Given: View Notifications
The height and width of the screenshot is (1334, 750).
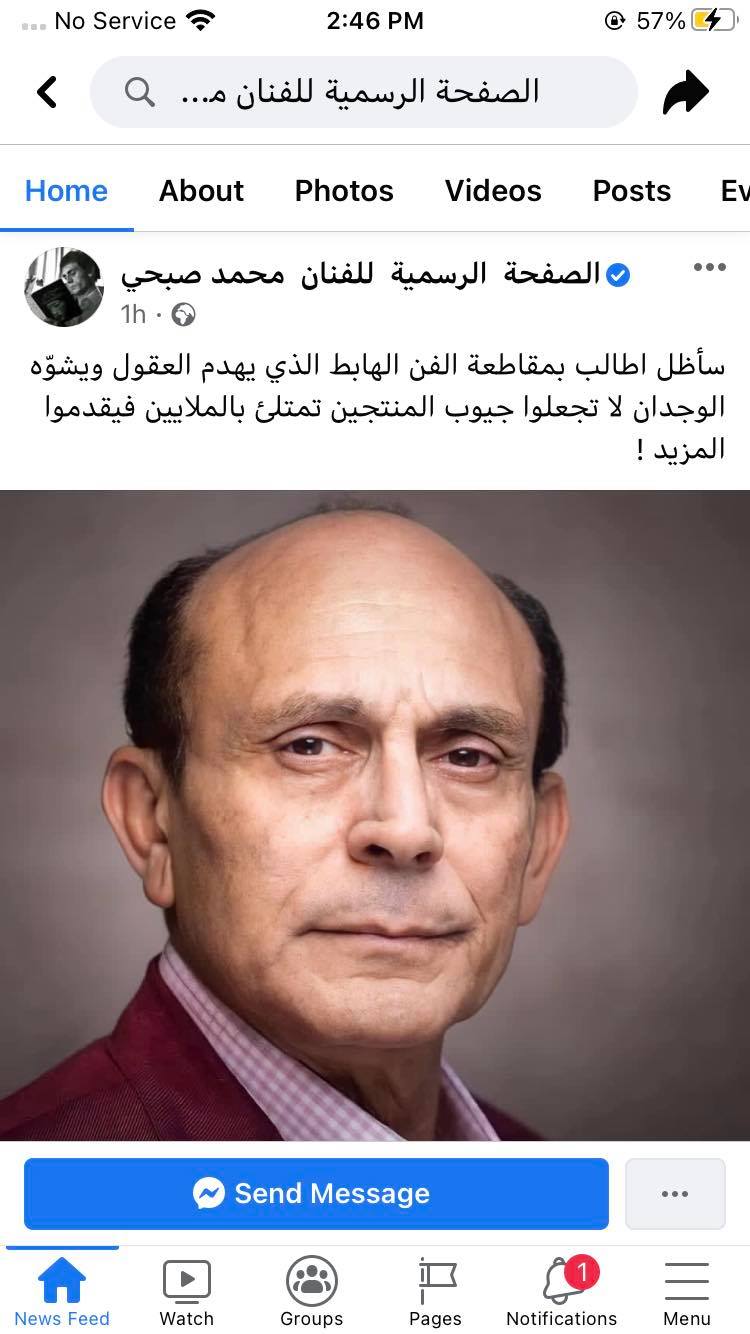Looking at the screenshot, I should tap(562, 1290).
